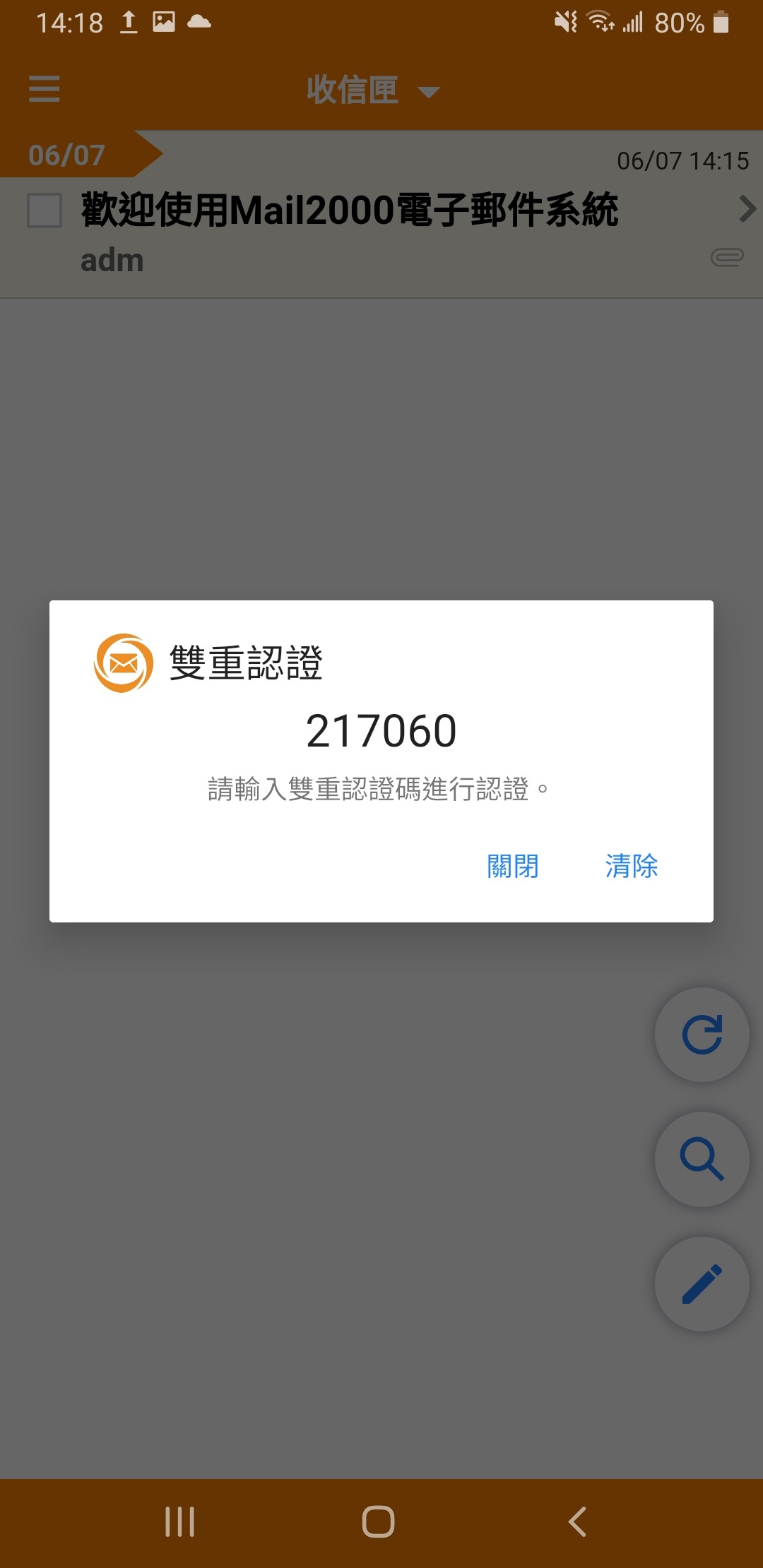Click the Mail2000 logo in the dialog

point(124,664)
